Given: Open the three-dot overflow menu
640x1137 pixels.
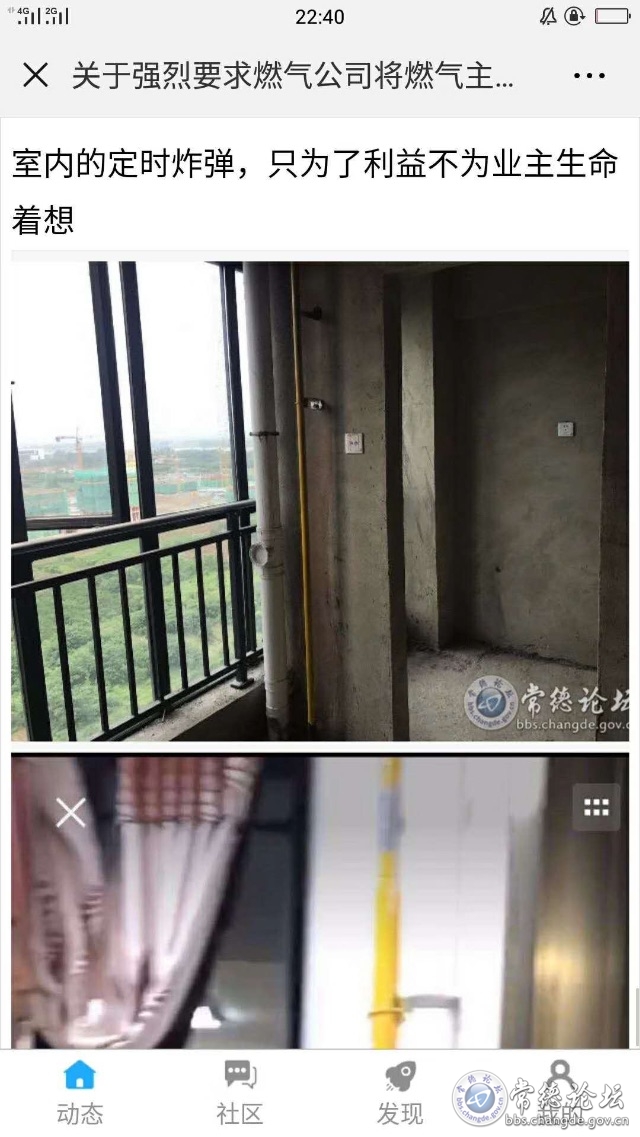Looking at the screenshot, I should pos(589,75).
